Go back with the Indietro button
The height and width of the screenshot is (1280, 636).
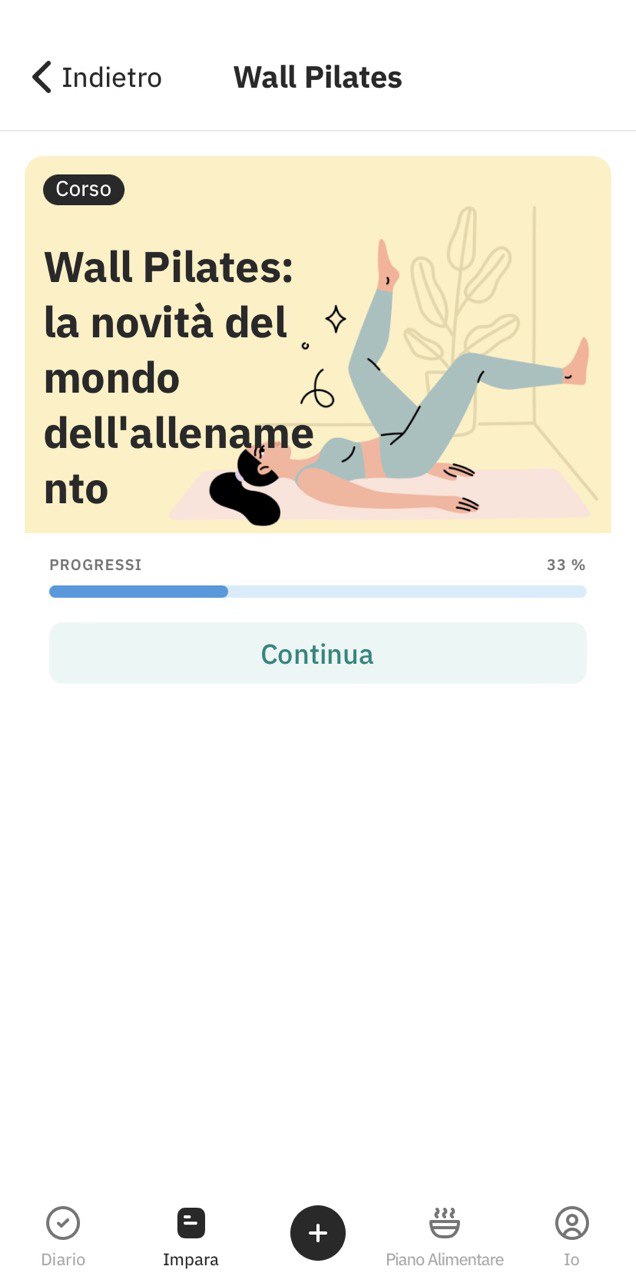click(x=96, y=77)
